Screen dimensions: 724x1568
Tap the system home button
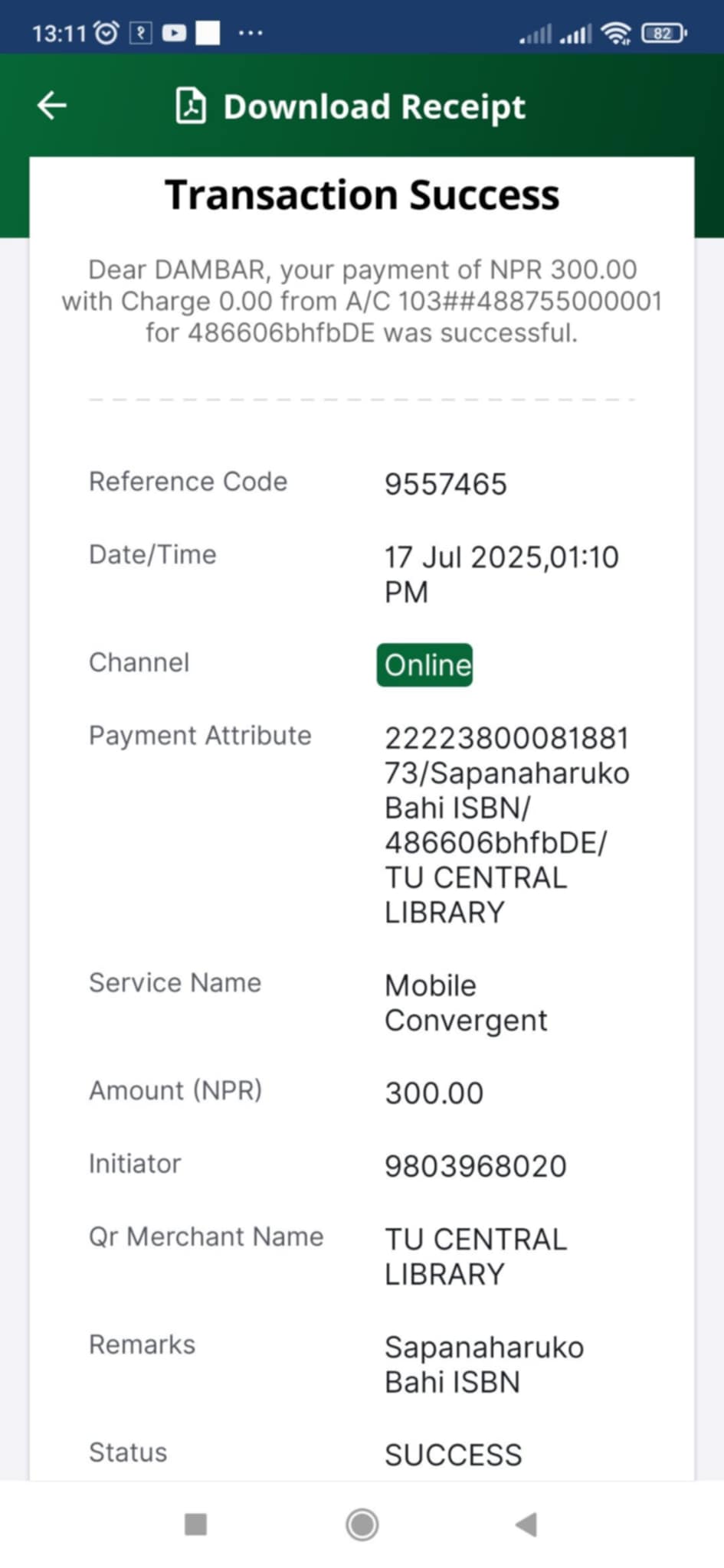[362, 1524]
